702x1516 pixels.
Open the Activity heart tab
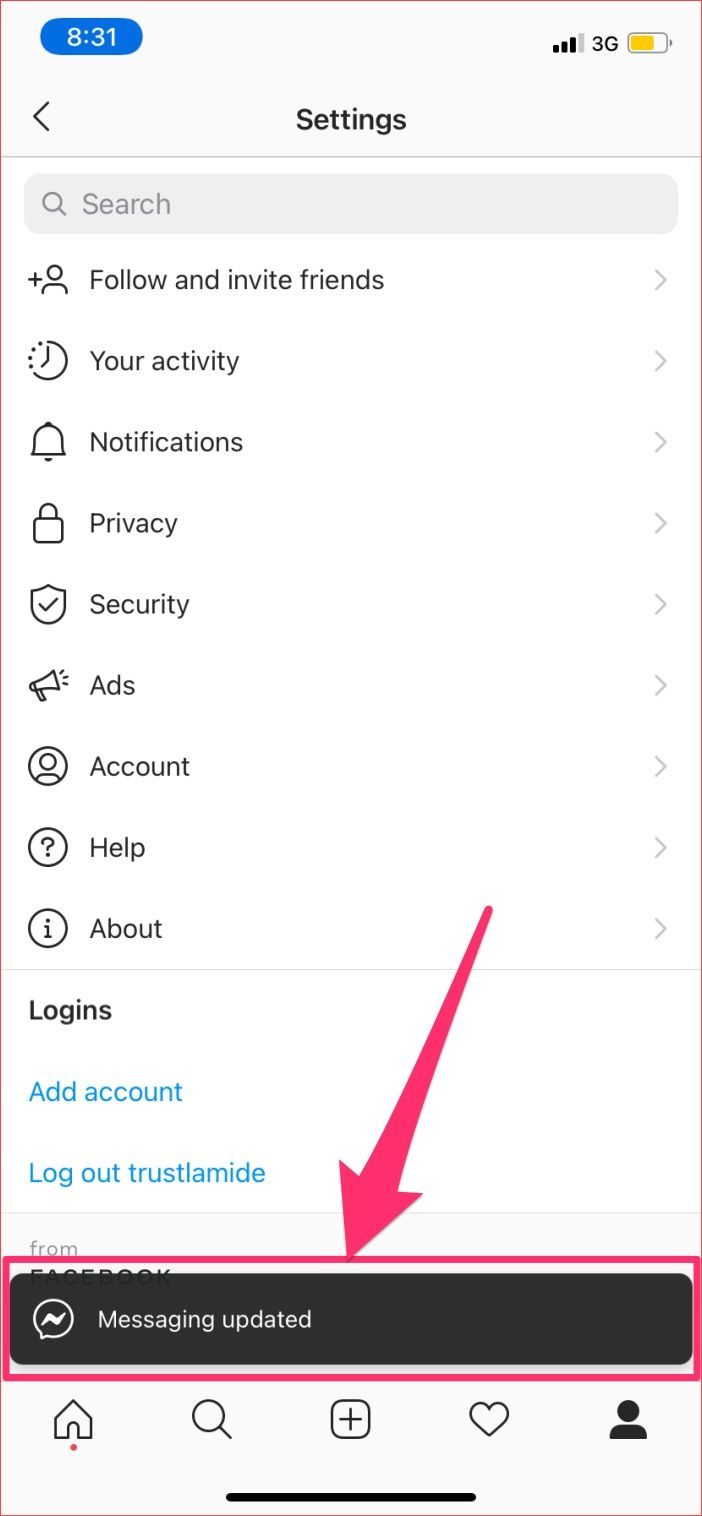489,1419
